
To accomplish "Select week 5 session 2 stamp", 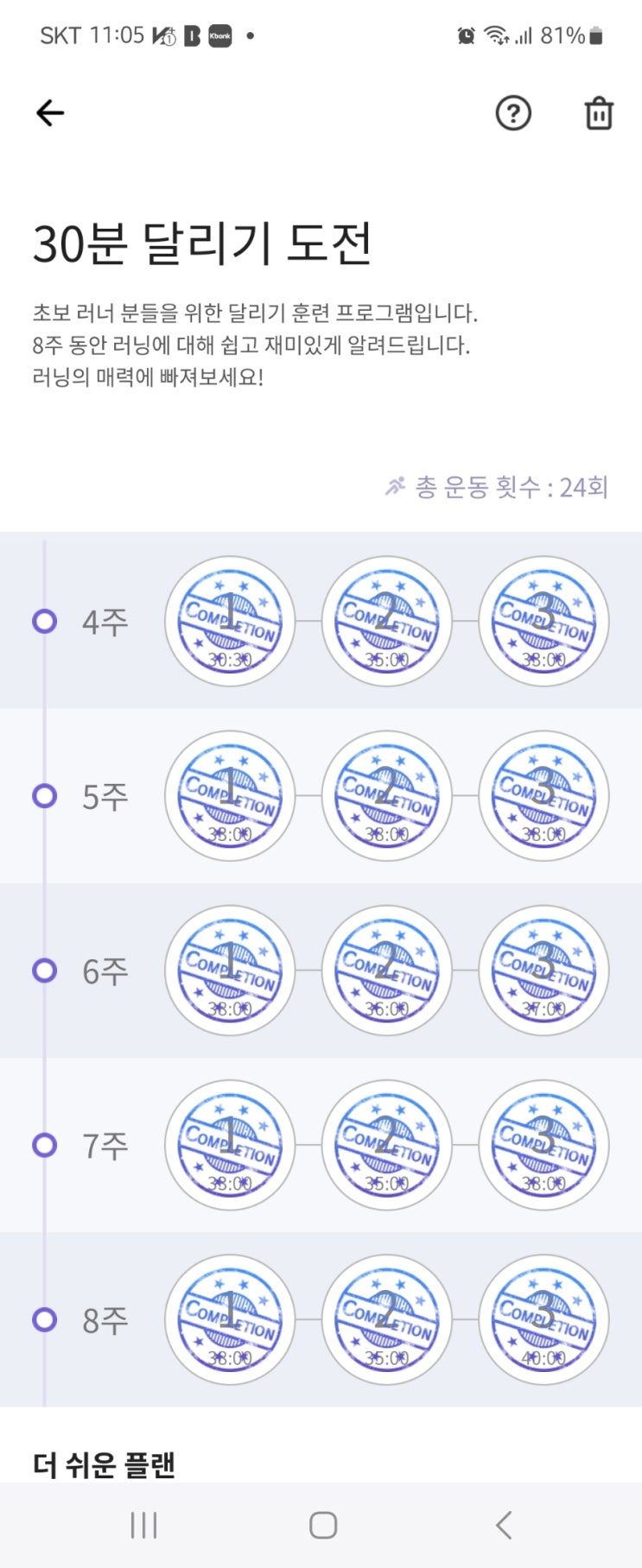I will (387, 795).
